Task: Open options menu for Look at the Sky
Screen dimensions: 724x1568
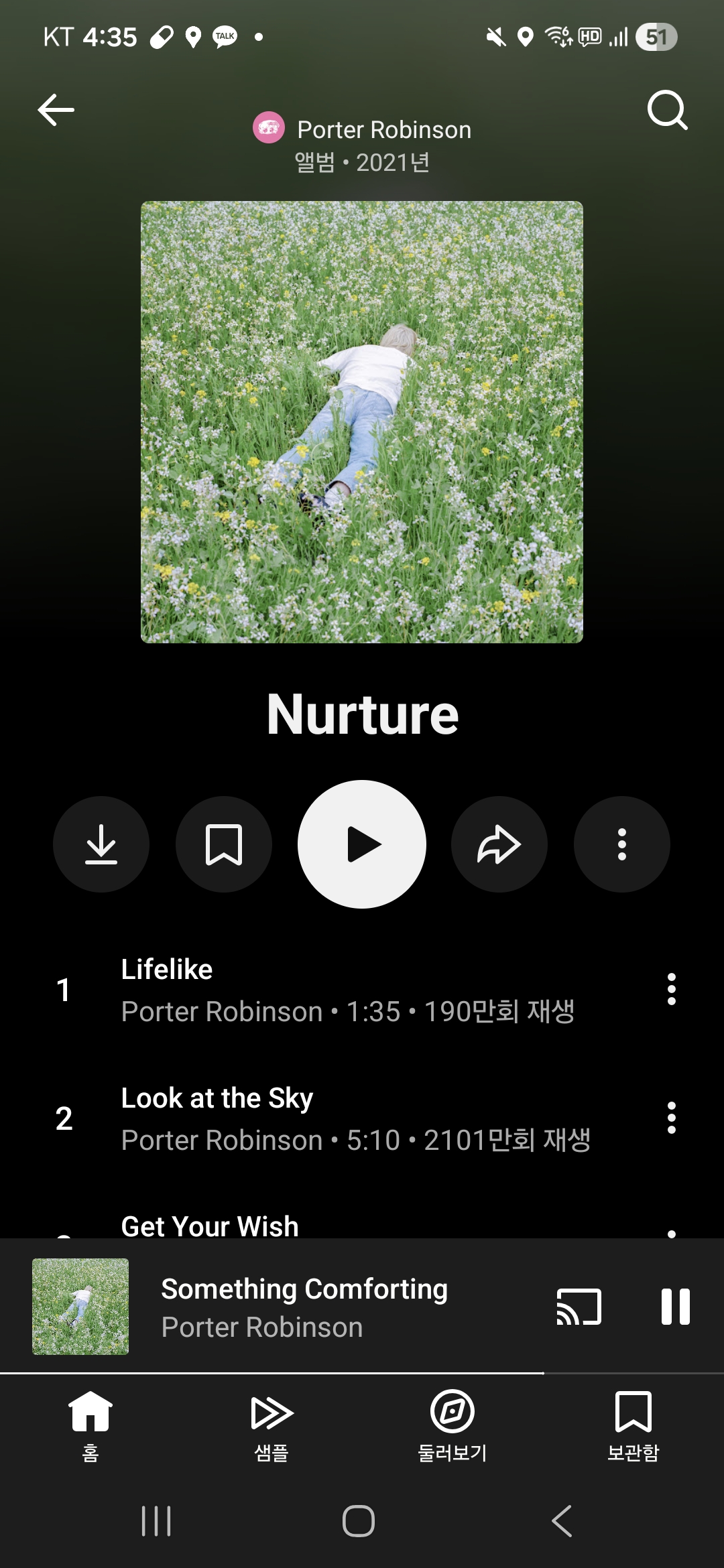Action: pos(672,1118)
